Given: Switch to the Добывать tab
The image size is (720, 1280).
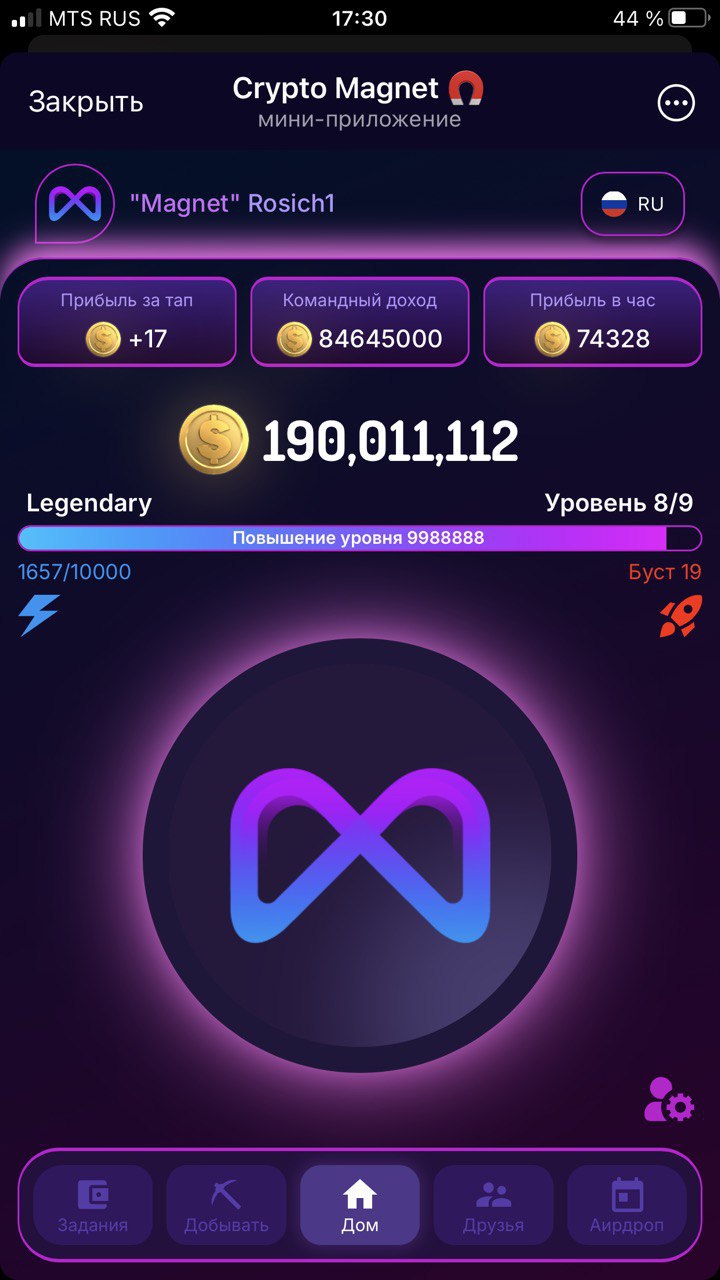Looking at the screenshot, I should (x=226, y=1205).
